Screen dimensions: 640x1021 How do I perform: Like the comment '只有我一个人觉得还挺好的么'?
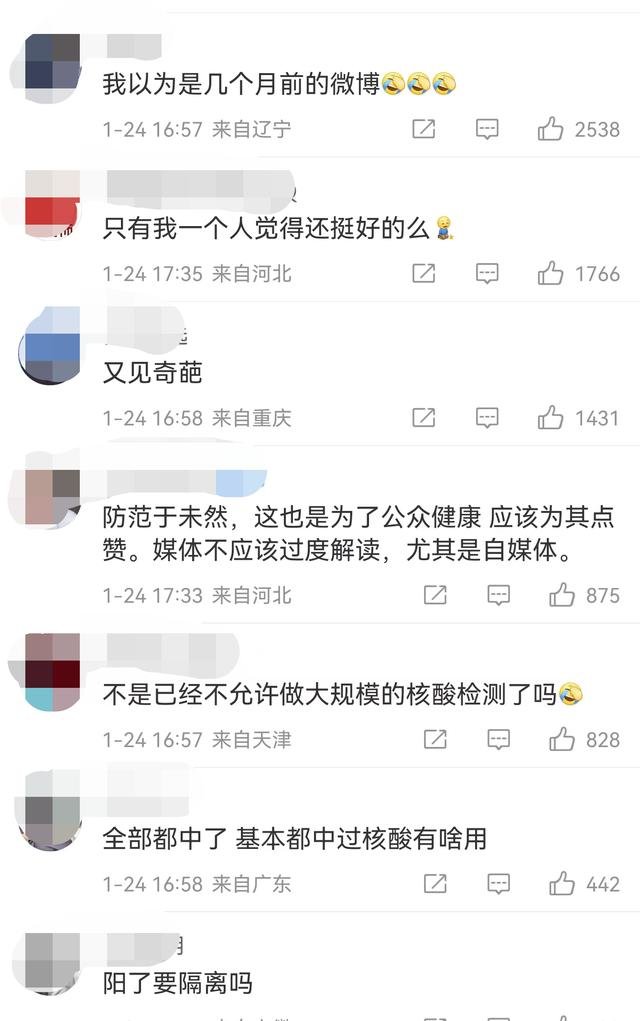551,273
